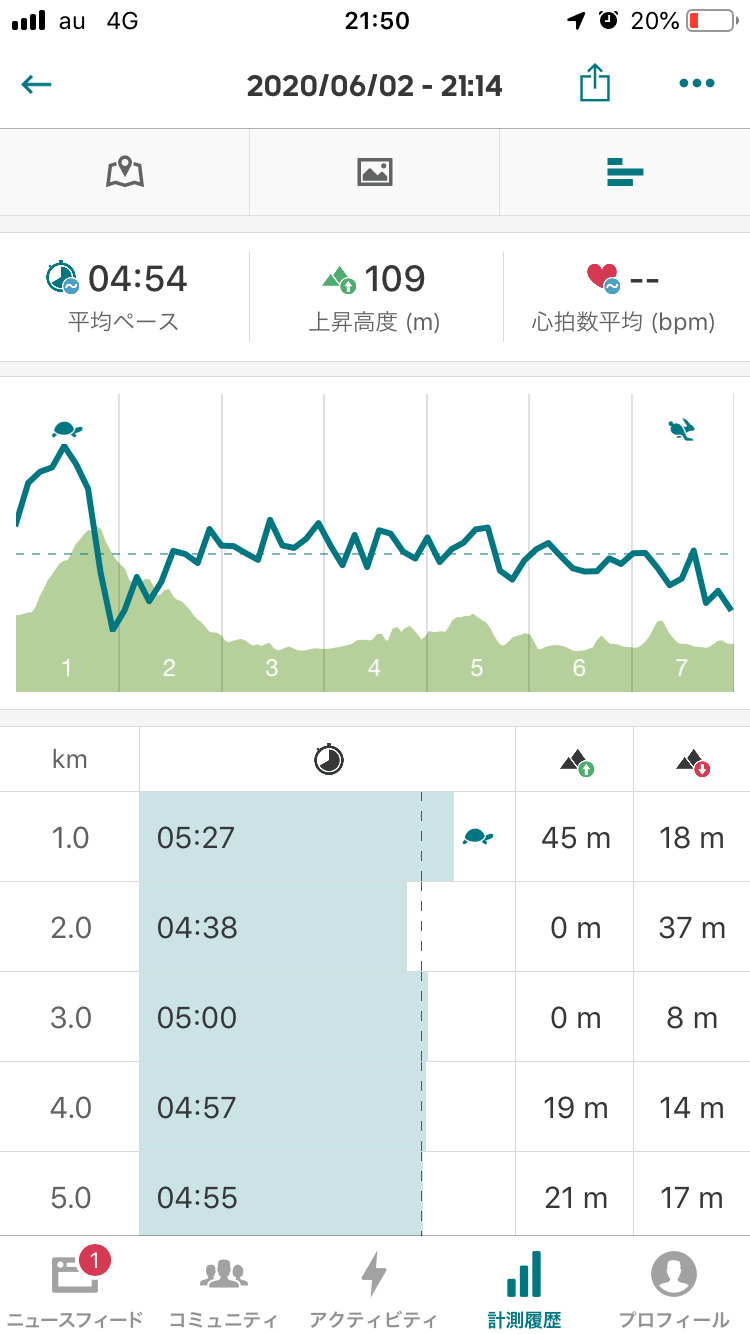Open the ニュースフィード tab
This screenshot has width=750, height=1334.
pyautogui.click(x=75, y=1287)
